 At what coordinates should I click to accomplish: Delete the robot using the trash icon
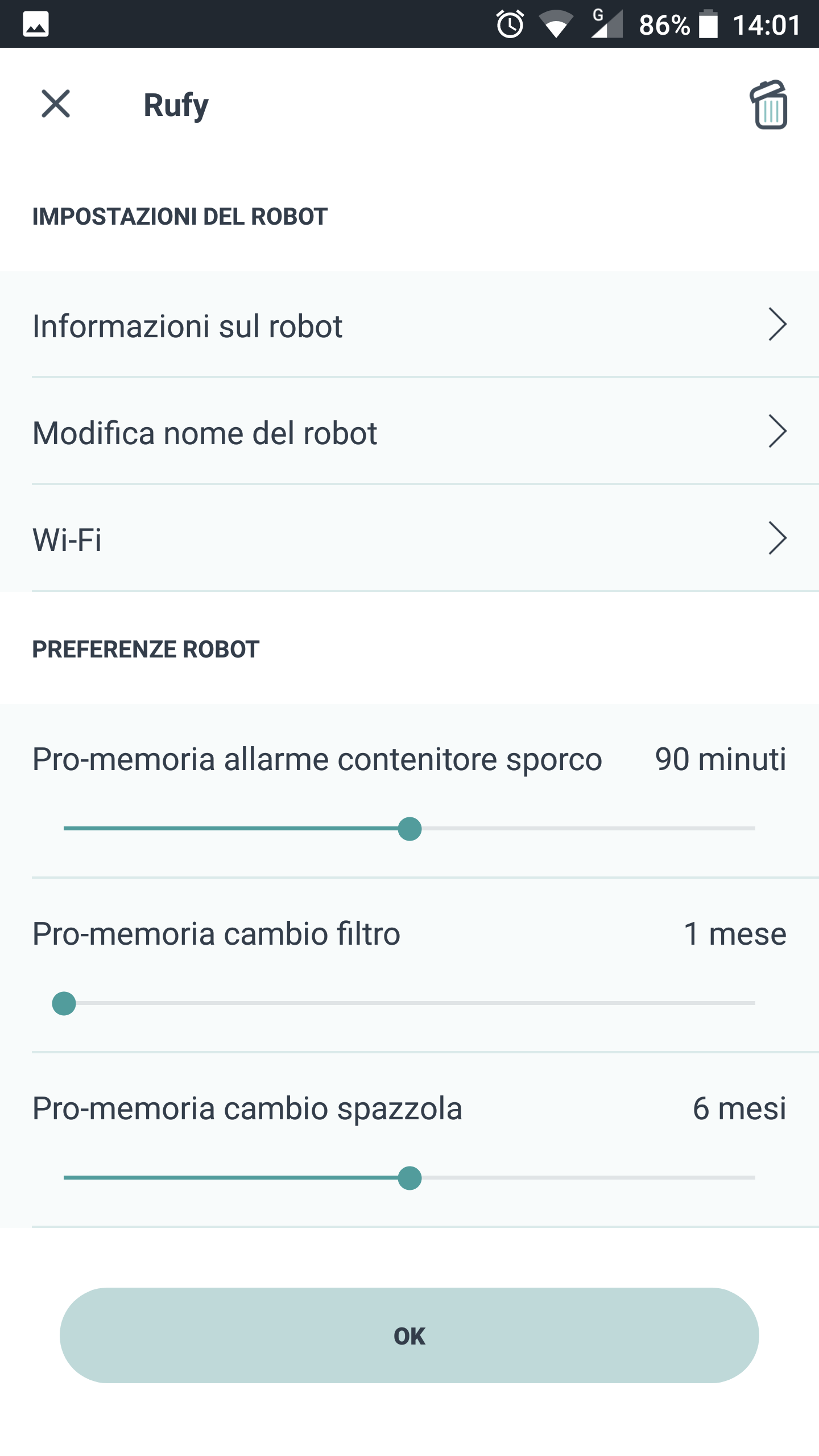click(769, 105)
